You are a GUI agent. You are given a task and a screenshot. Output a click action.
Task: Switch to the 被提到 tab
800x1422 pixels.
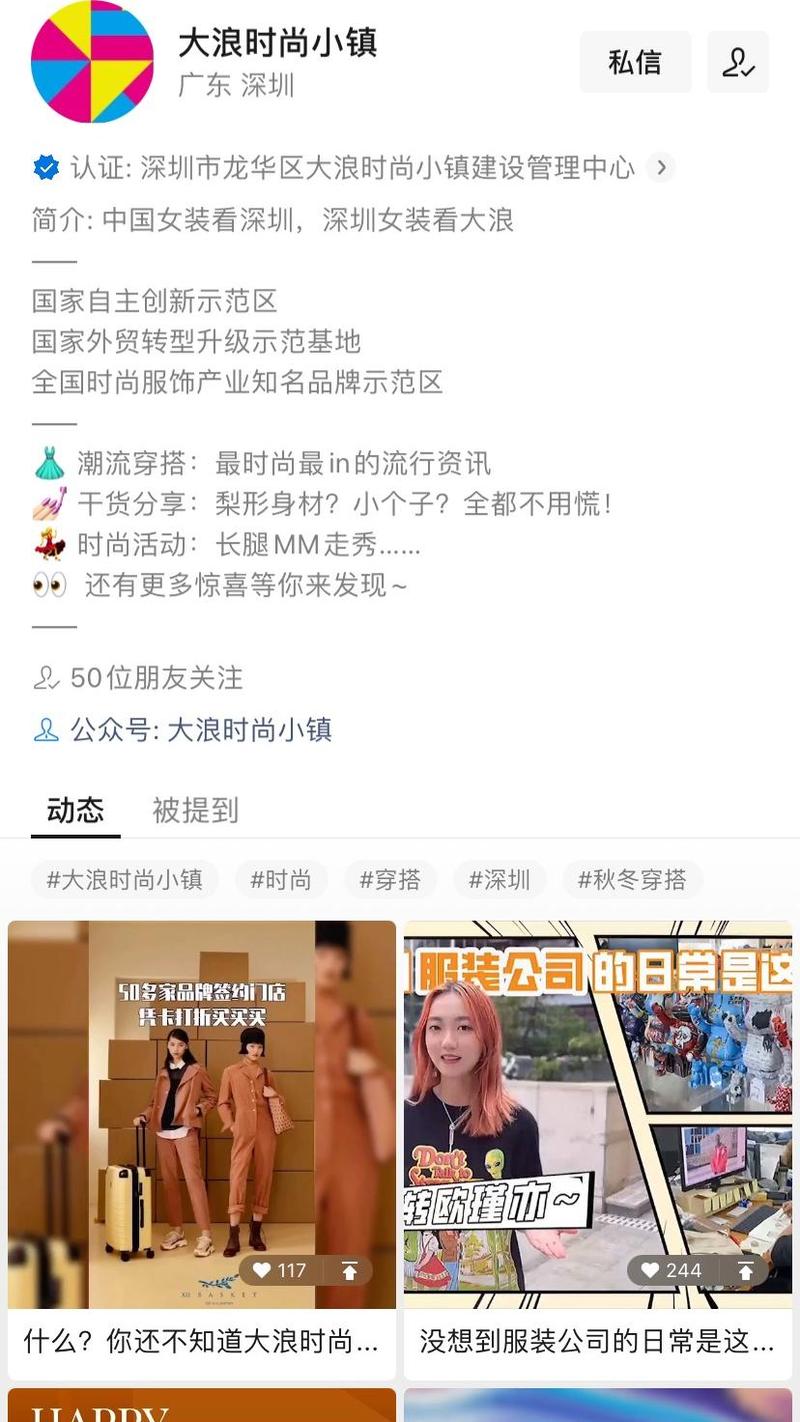pos(195,810)
